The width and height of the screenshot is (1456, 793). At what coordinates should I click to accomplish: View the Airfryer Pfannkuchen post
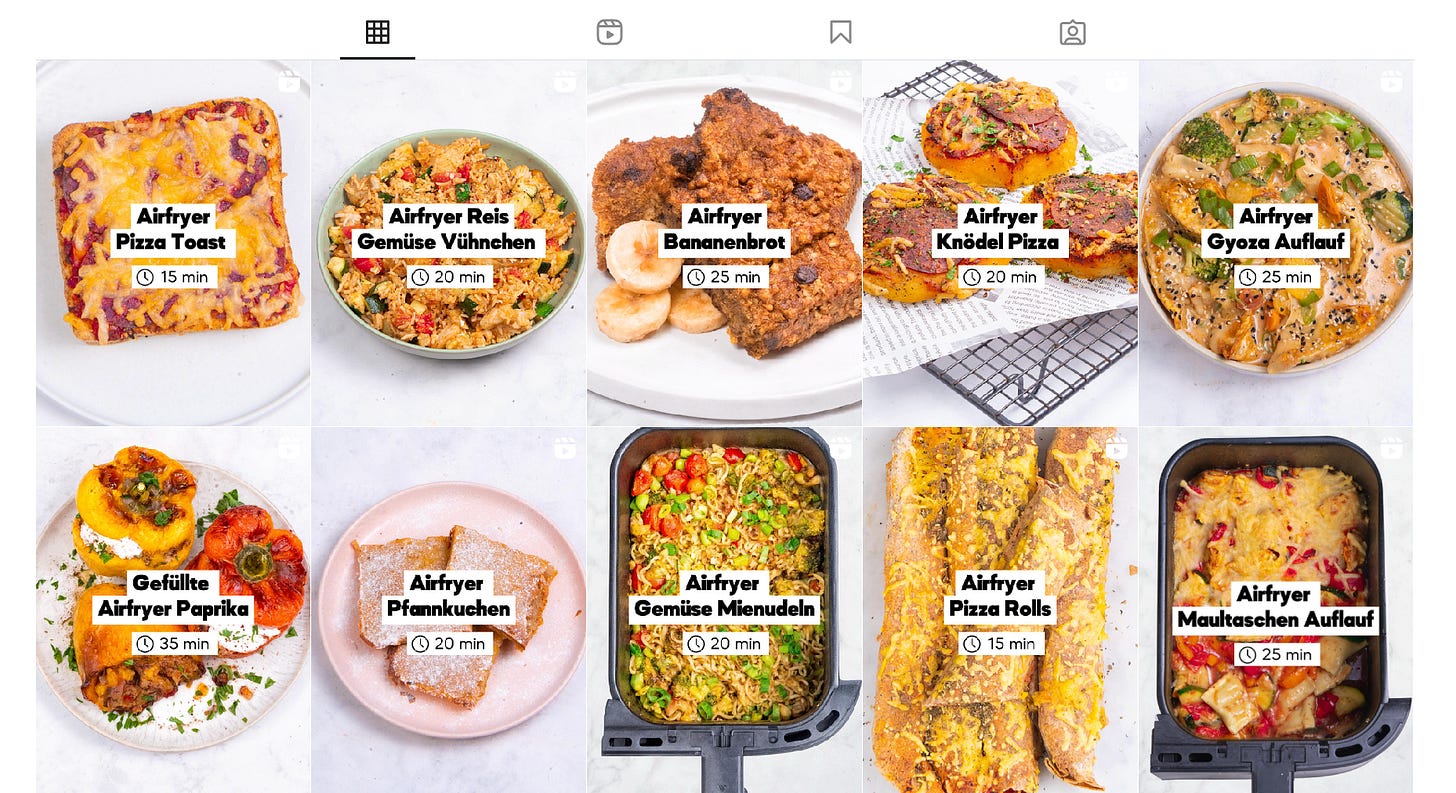pyautogui.click(x=449, y=610)
